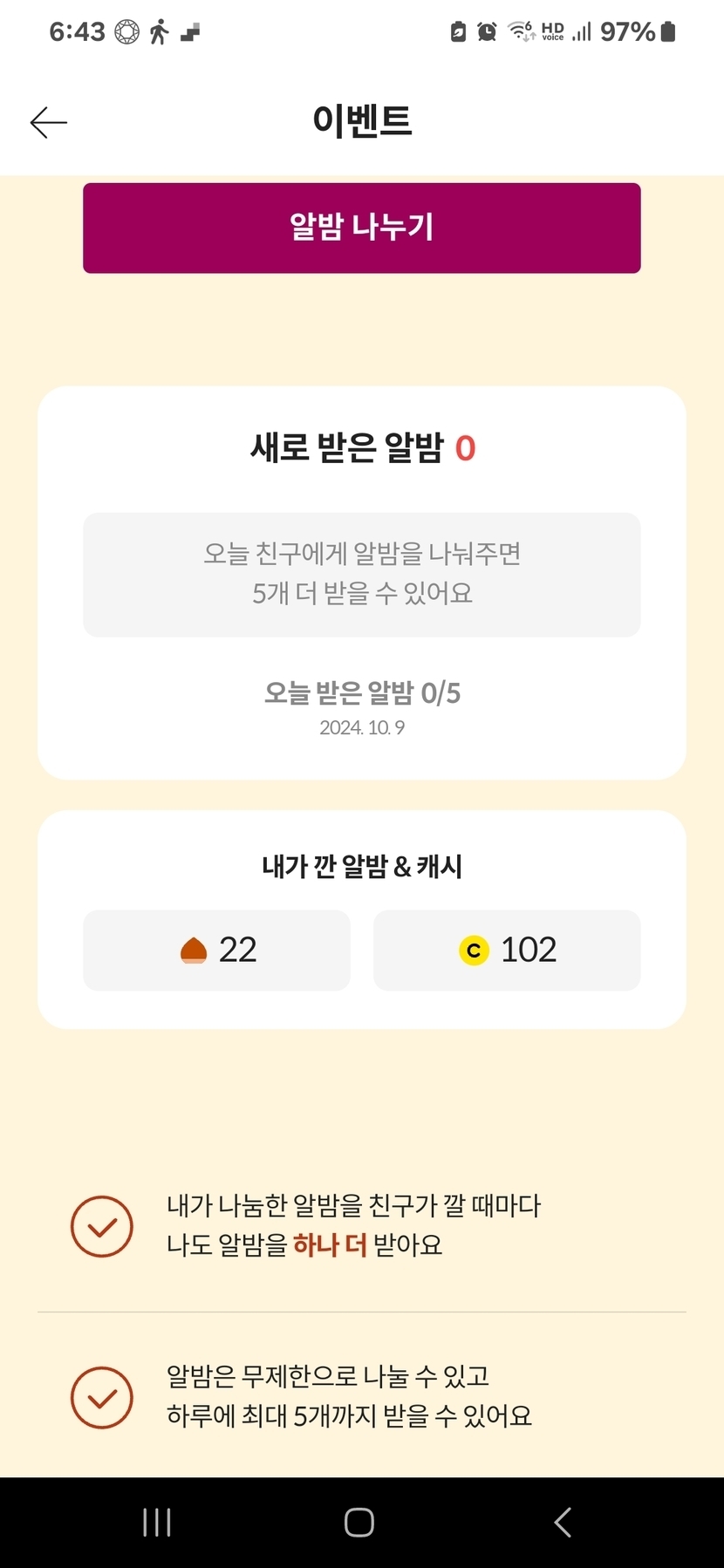Open recent apps from the navigation bar
Screen dimensions: 724x1568
point(157,1523)
